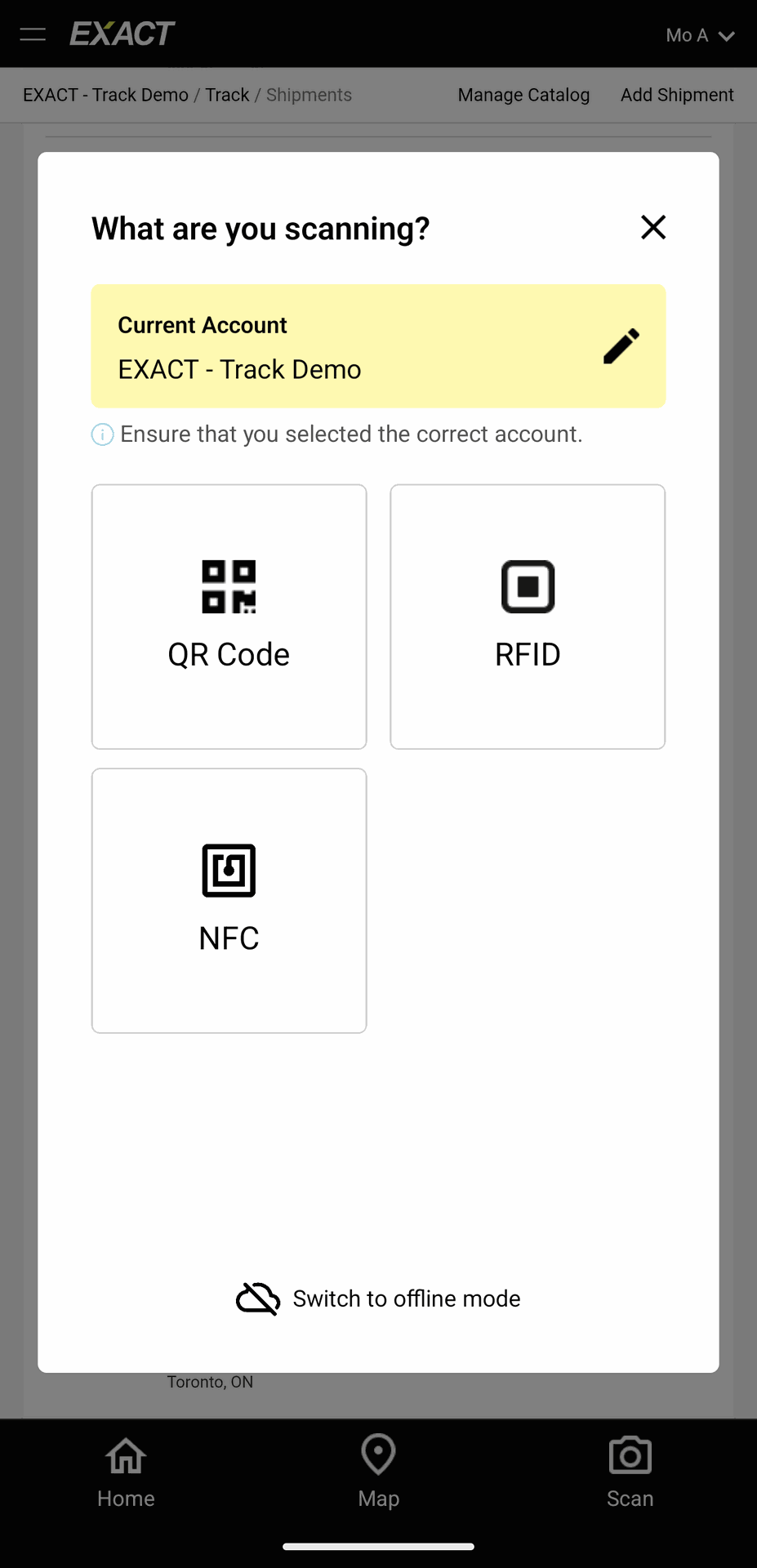The width and height of the screenshot is (757, 1568).
Task: Expand the Mo A user dropdown
Action: point(700,35)
